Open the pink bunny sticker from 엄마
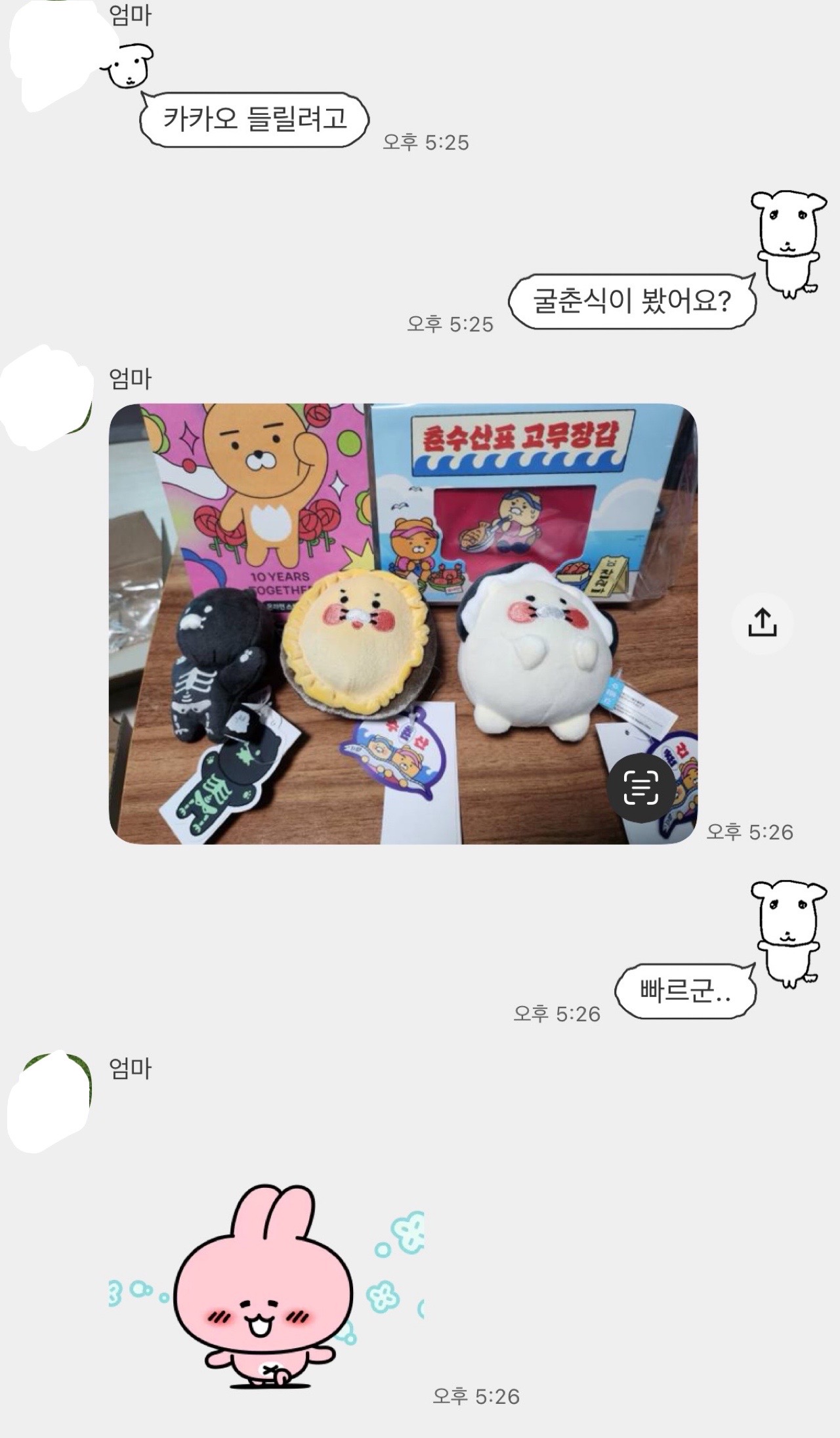The image size is (840, 1438). tap(266, 1290)
